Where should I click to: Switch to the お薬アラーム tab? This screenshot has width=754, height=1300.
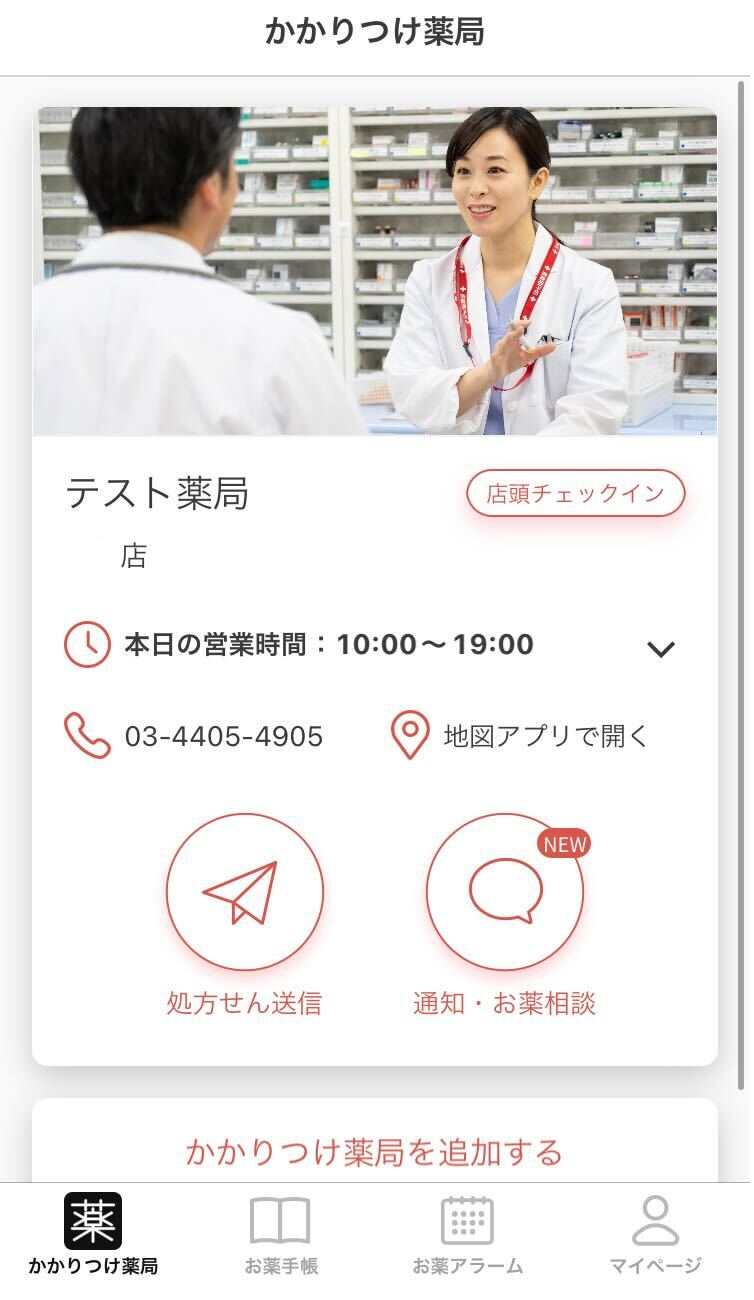point(467,1236)
